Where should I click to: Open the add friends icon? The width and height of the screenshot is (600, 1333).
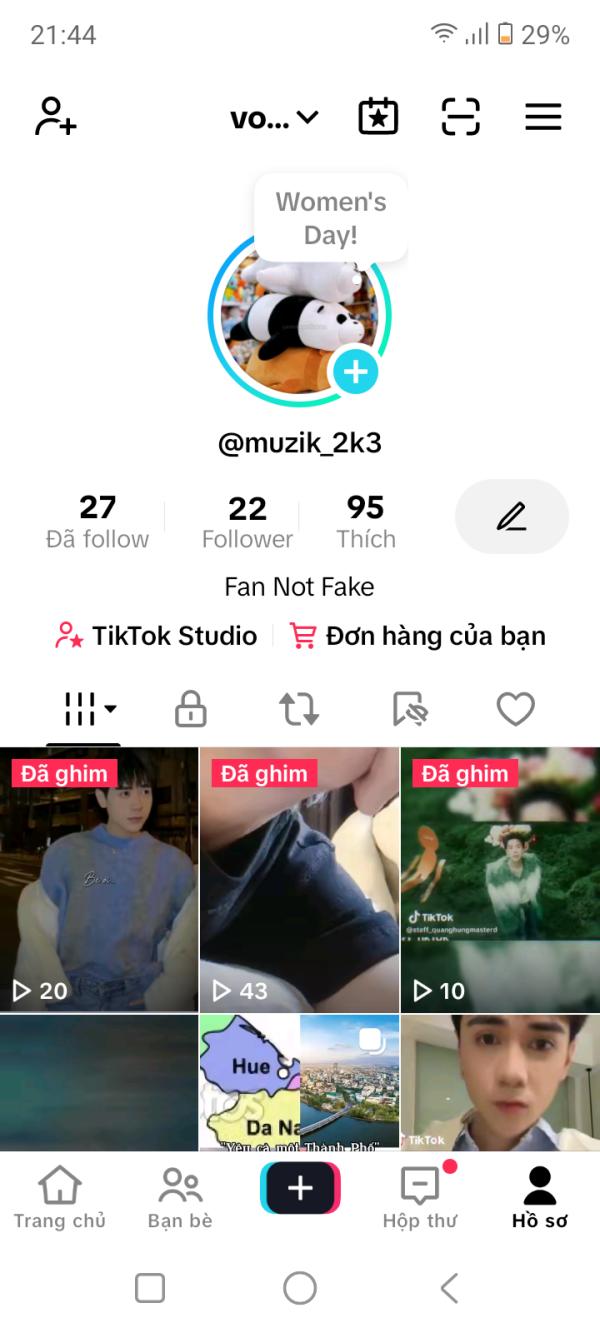coord(56,117)
